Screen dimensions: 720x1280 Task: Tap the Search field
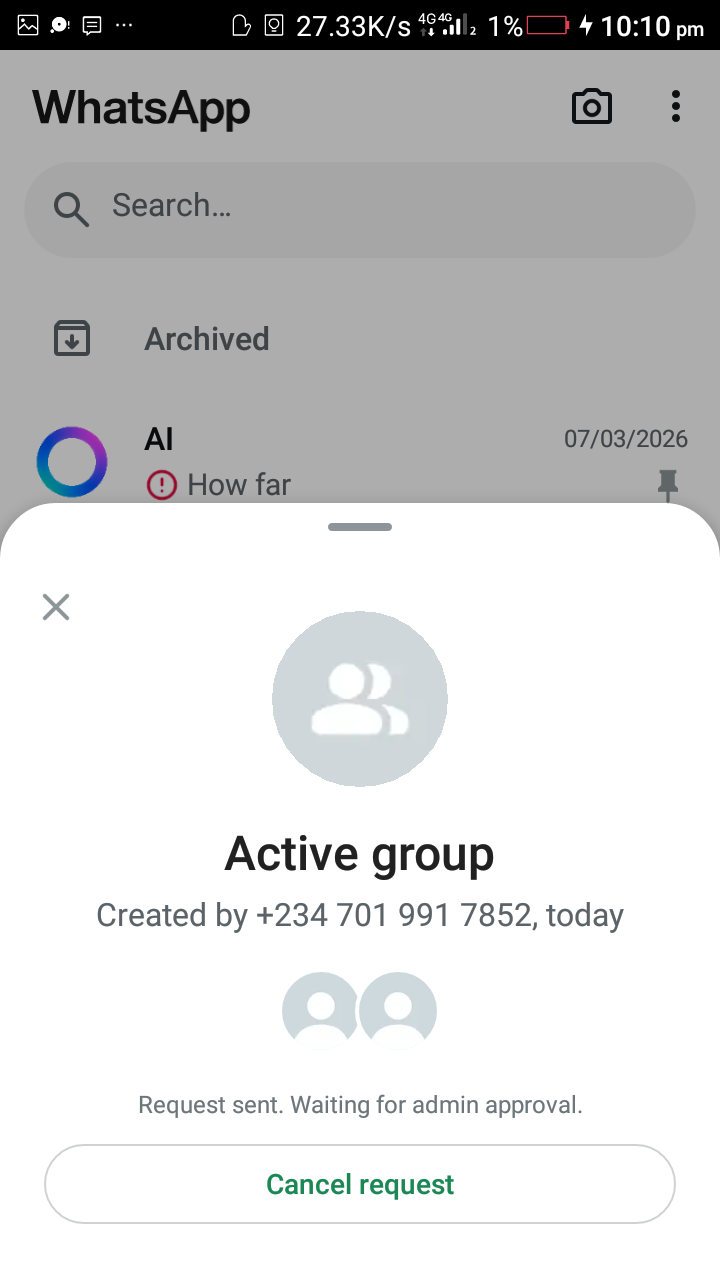(360, 208)
